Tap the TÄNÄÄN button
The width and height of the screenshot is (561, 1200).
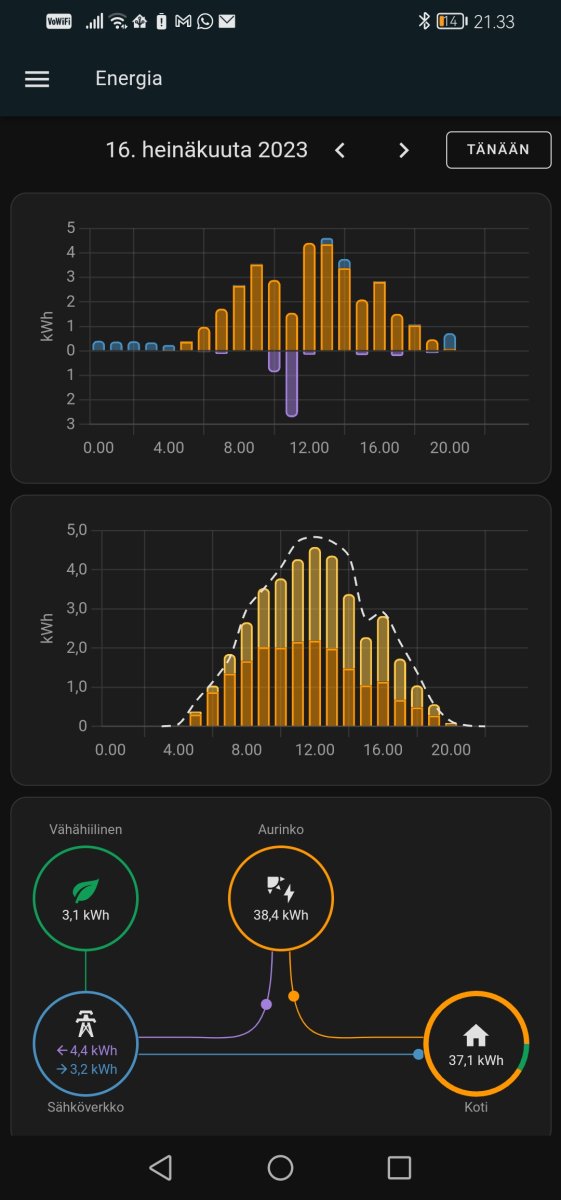pos(498,150)
